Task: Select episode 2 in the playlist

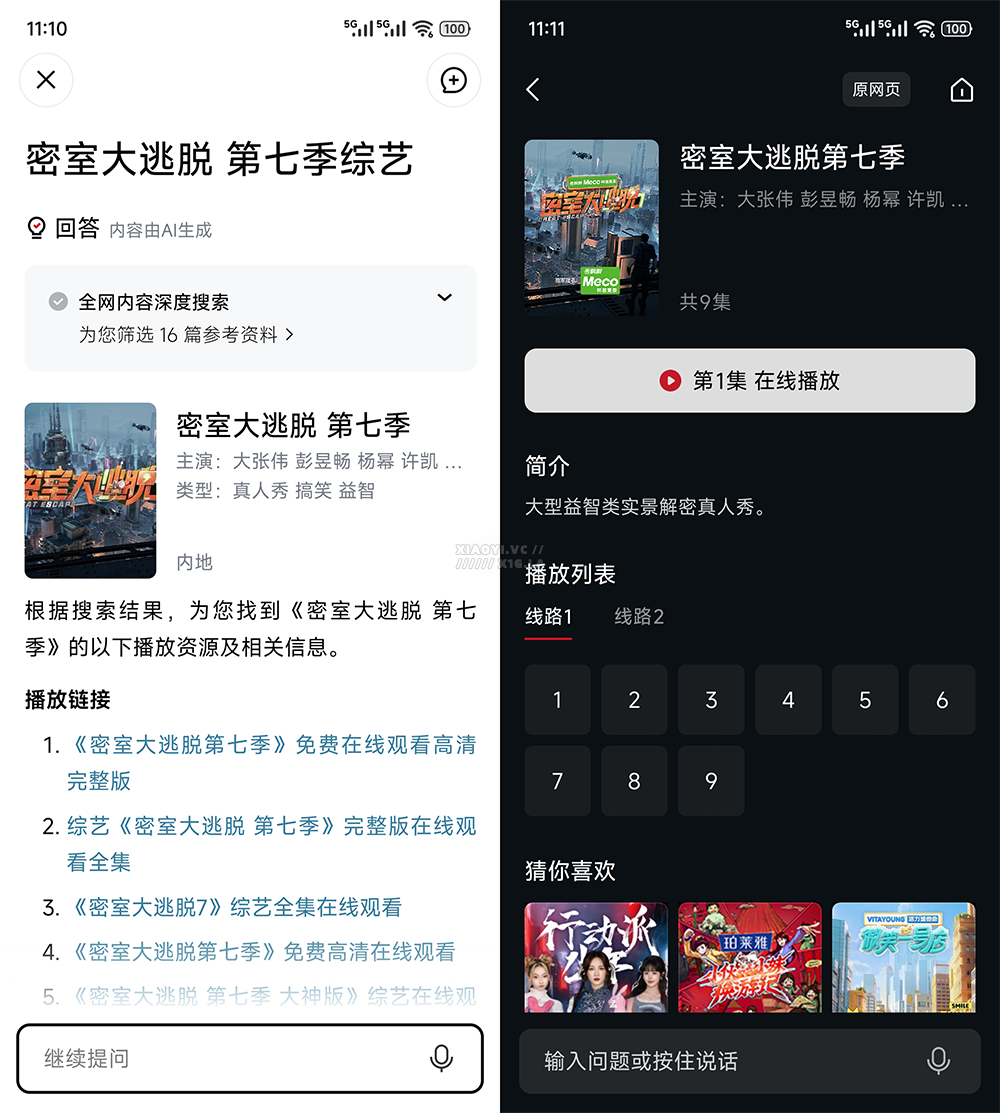Action: pyautogui.click(x=634, y=700)
